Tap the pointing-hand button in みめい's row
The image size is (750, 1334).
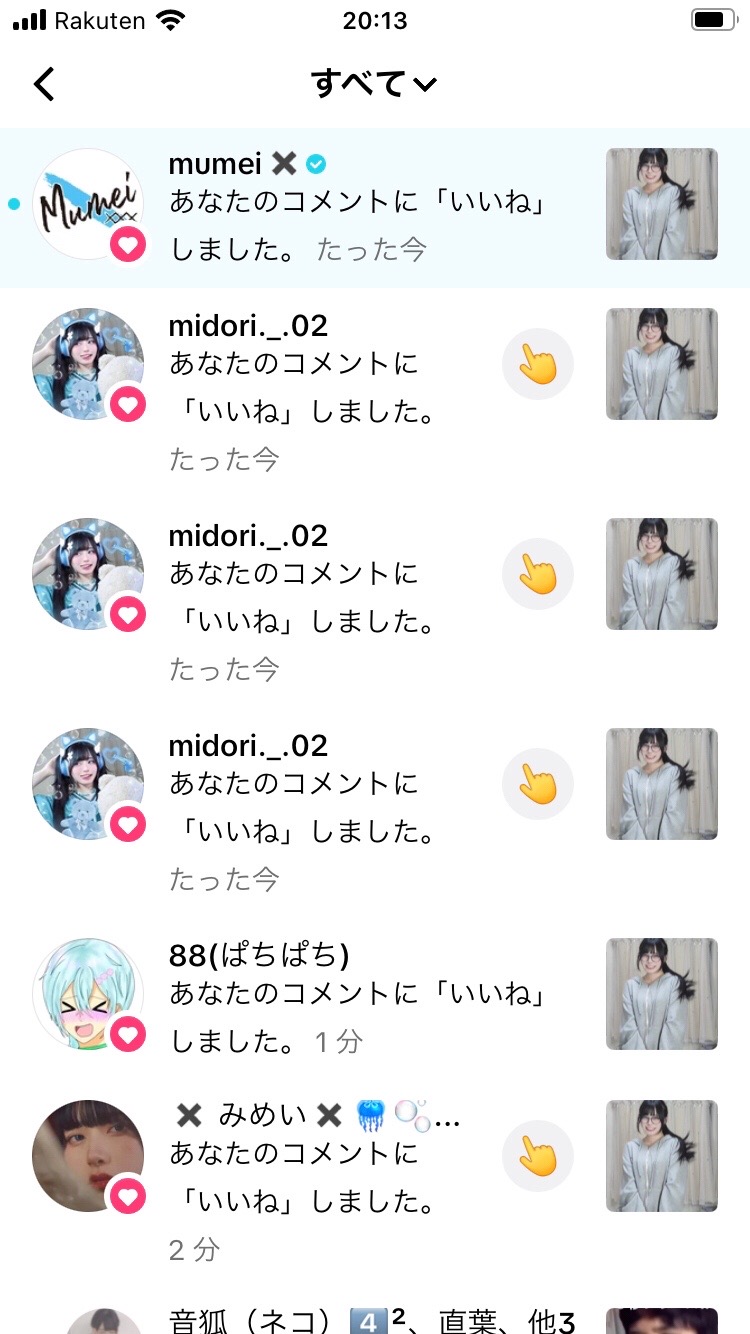tap(538, 1156)
